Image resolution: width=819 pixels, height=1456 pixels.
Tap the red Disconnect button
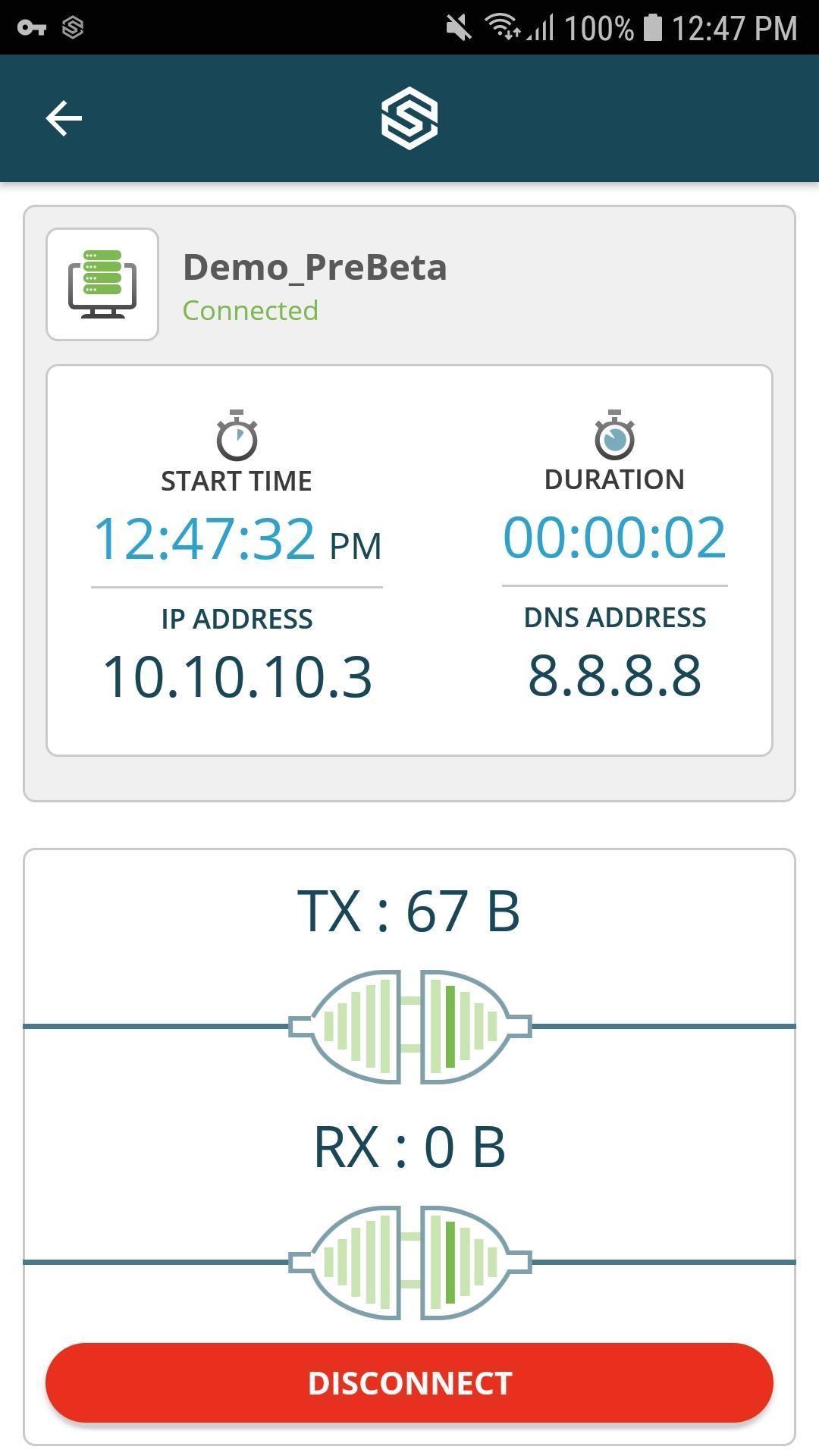(x=409, y=1382)
